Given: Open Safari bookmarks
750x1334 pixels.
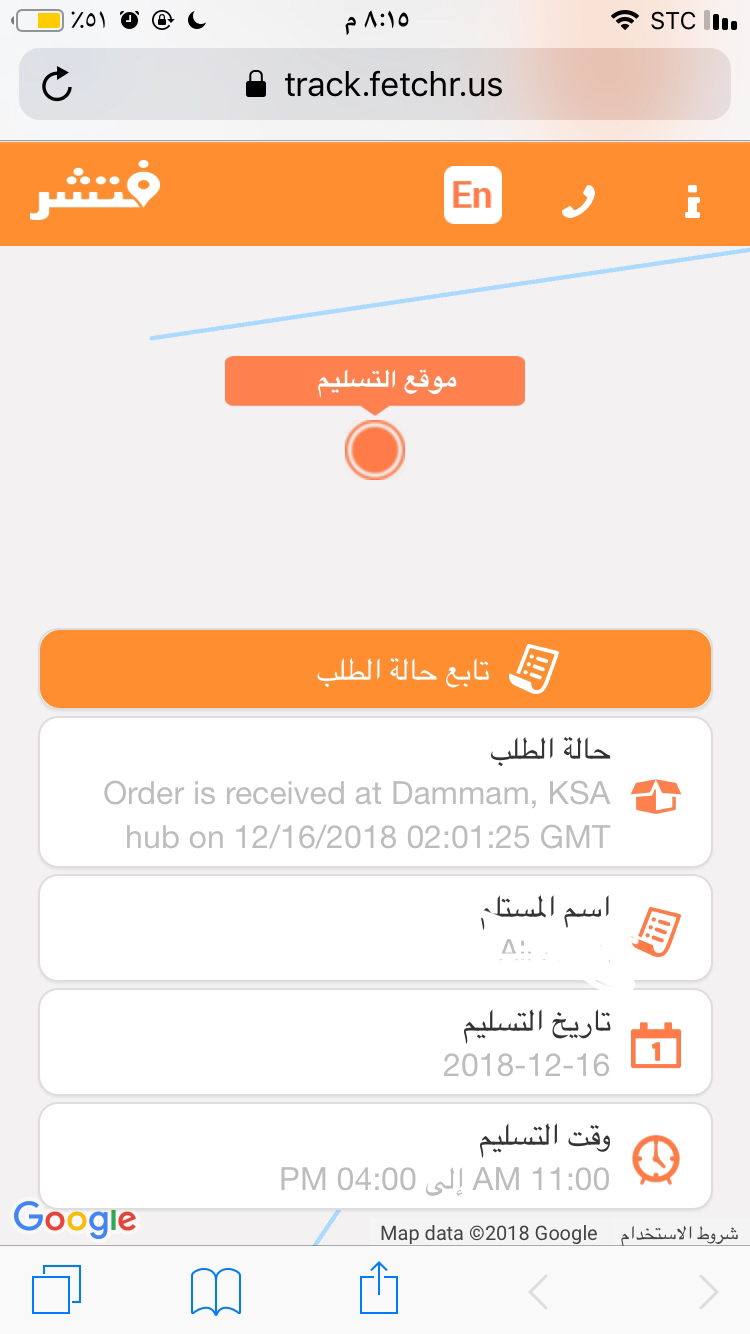Looking at the screenshot, I should point(216,1291).
